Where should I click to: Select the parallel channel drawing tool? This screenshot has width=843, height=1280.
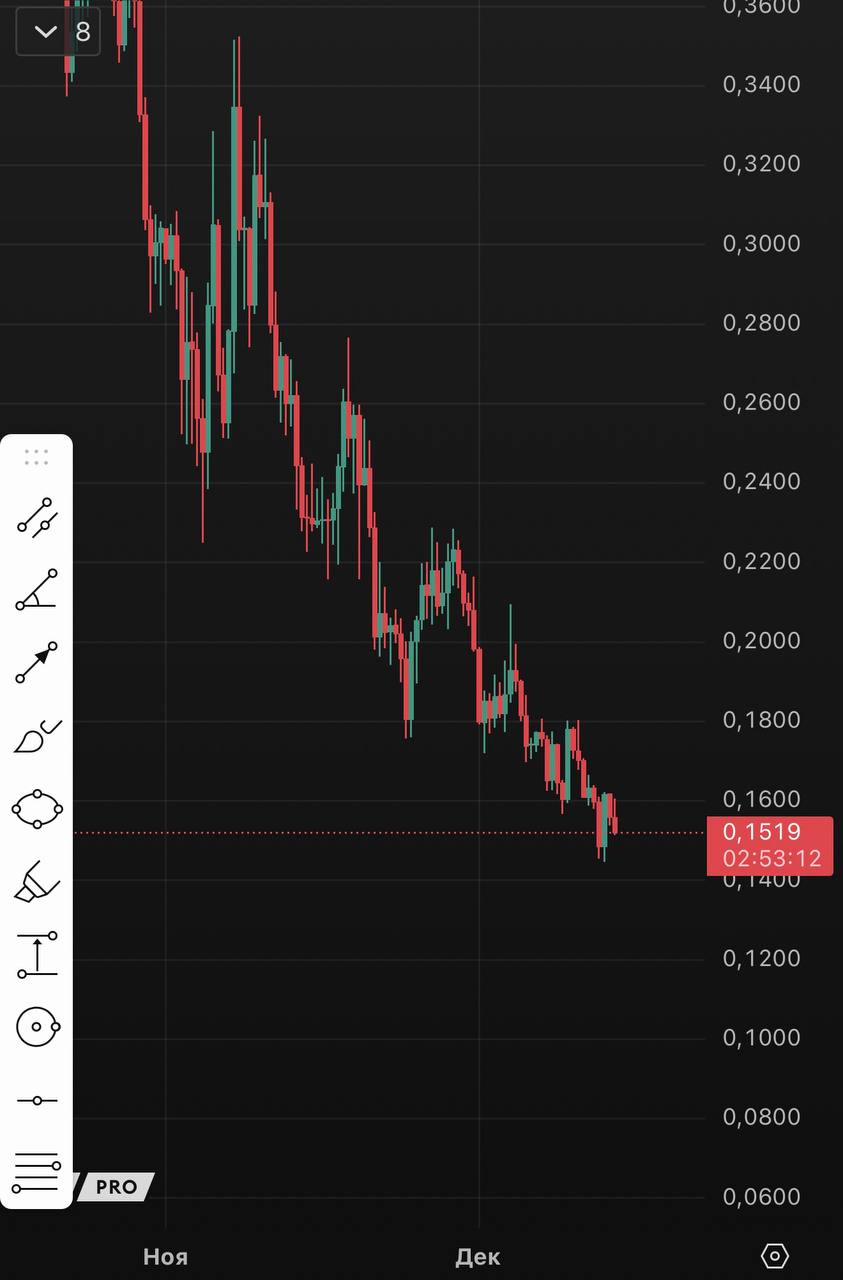tap(37, 517)
